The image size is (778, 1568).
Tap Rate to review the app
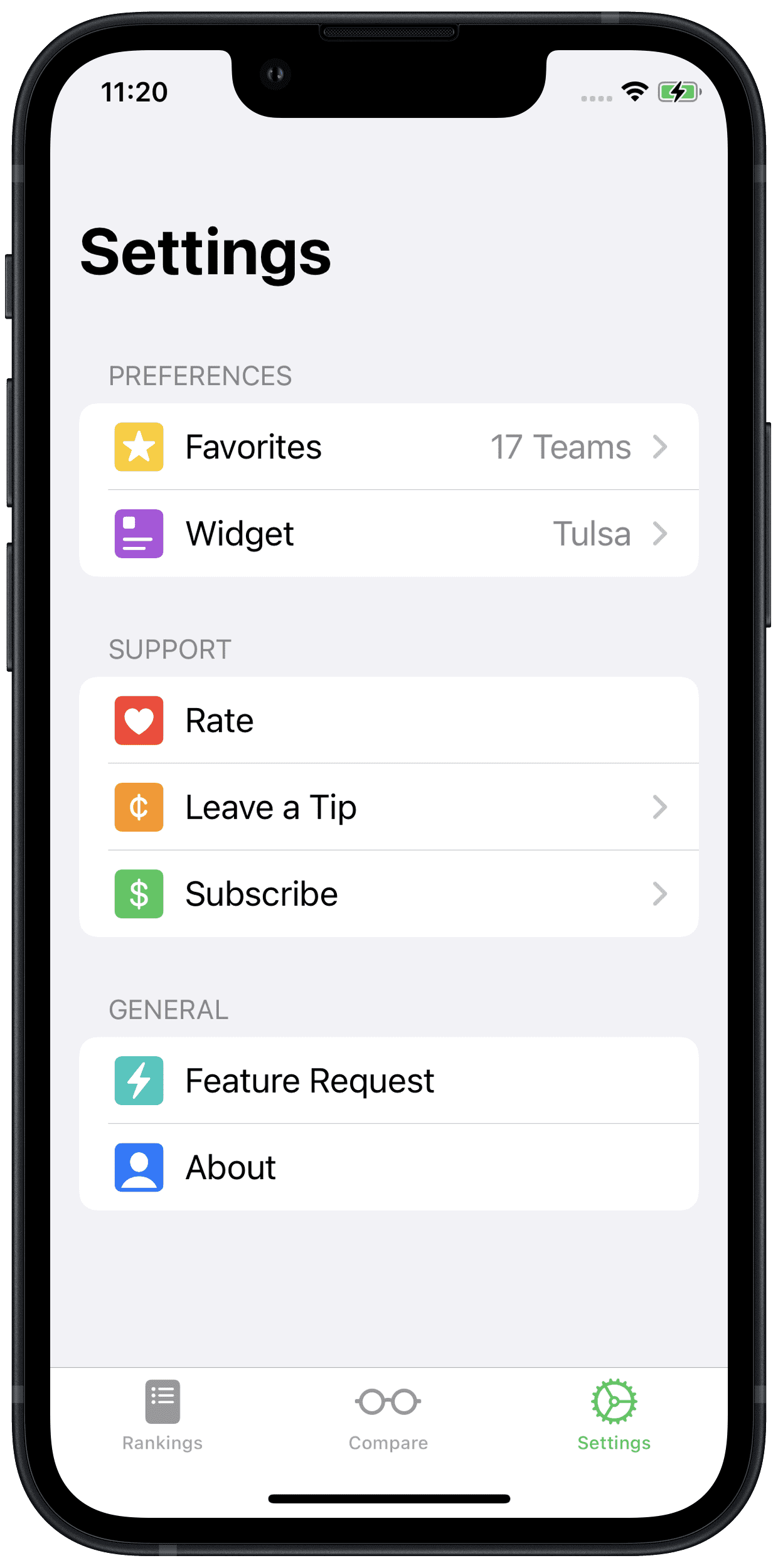[388, 720]
